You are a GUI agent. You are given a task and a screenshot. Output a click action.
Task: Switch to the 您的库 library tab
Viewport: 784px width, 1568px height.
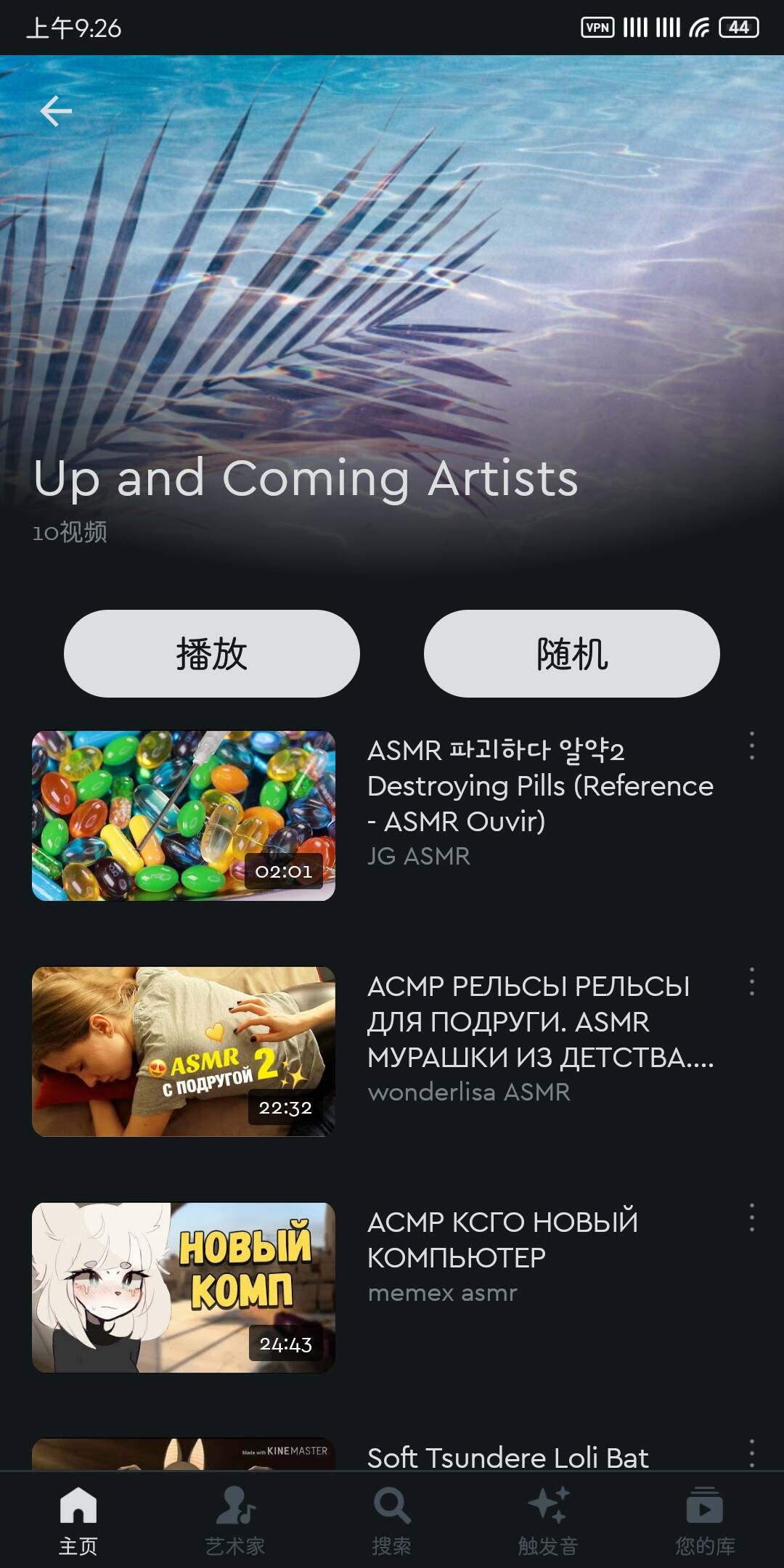click(705, 1520)
